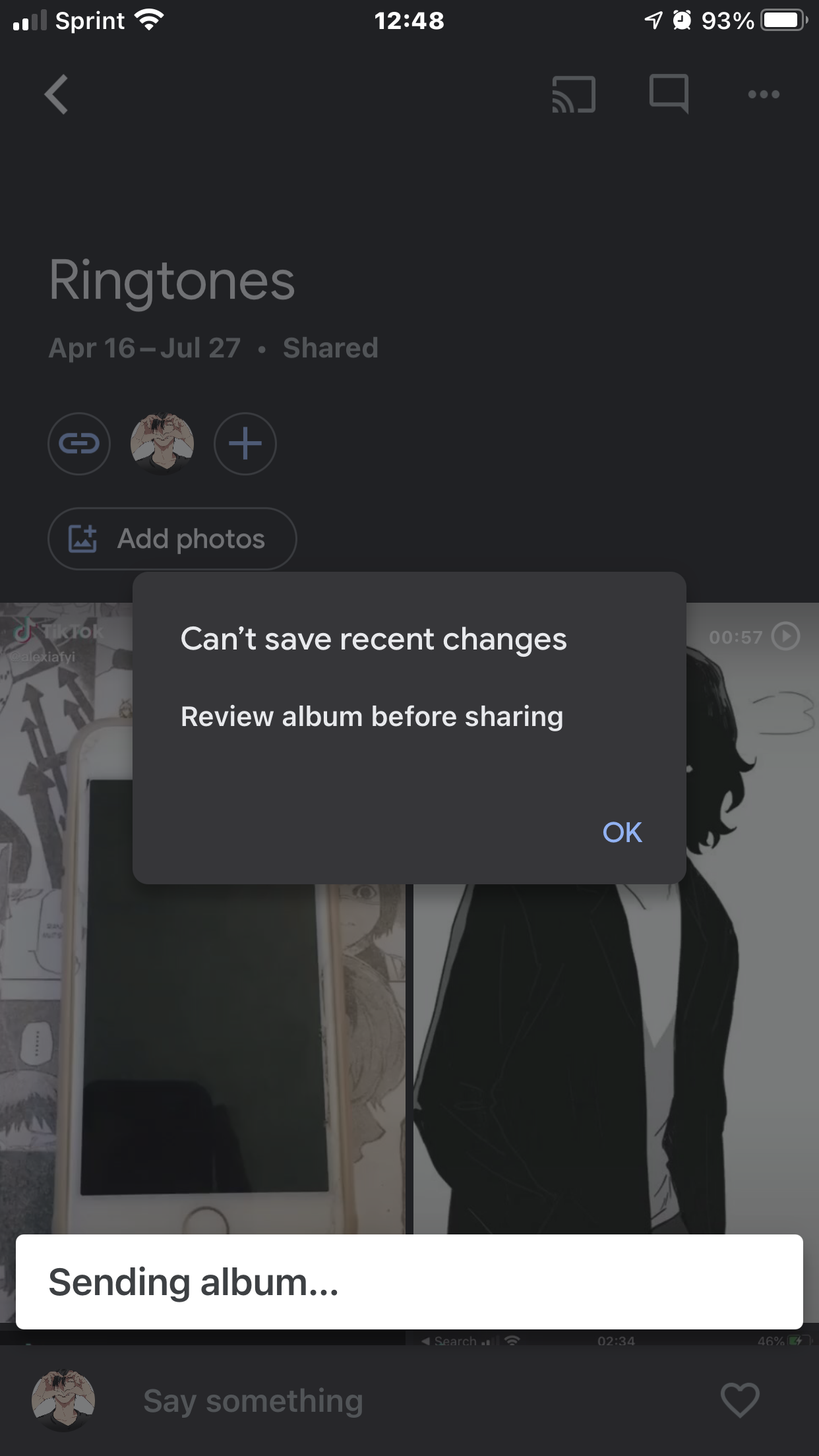Tap the Add photos button

172,539
